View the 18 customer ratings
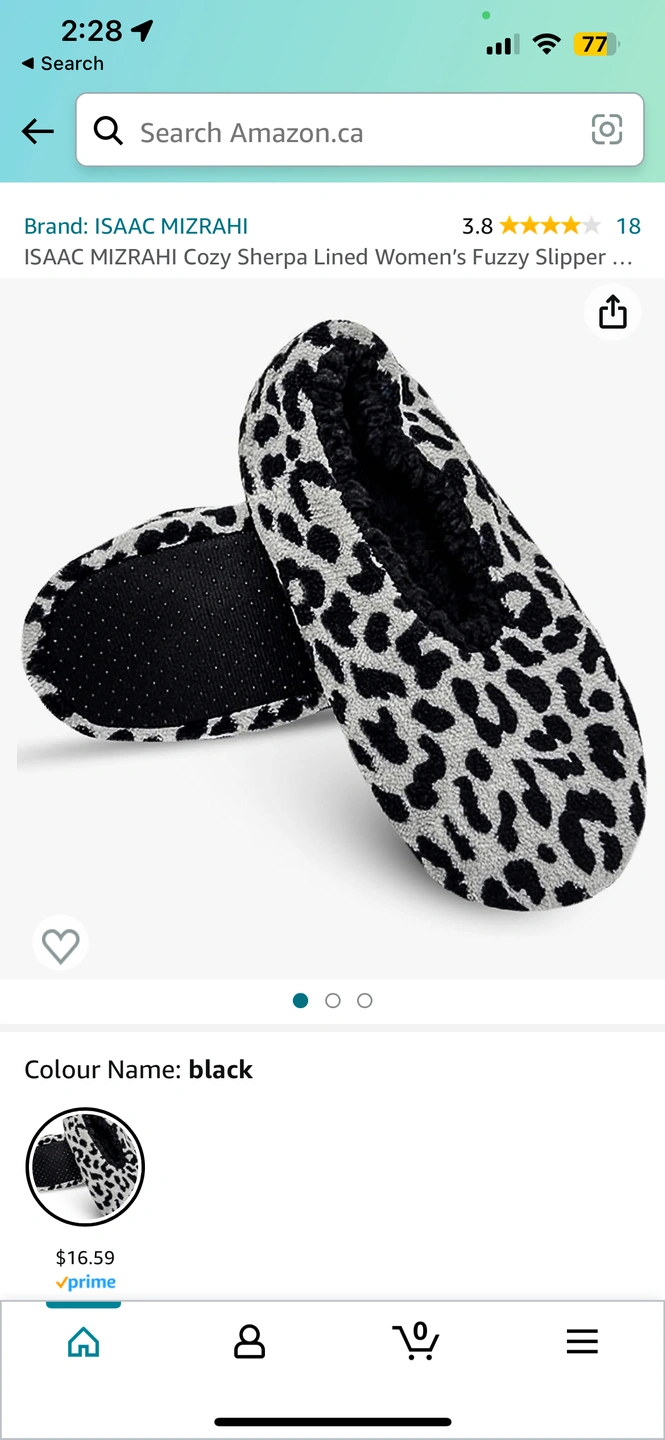Screen dimensions: 665x1440 (x=627, y=226)
